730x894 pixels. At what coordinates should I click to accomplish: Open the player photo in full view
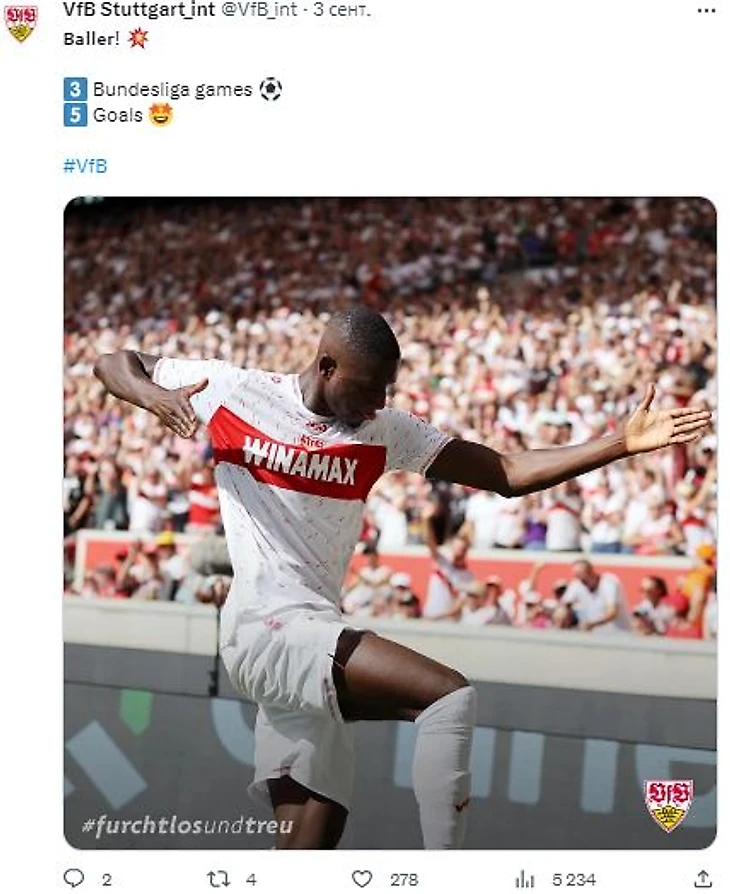tap(390, 520)
